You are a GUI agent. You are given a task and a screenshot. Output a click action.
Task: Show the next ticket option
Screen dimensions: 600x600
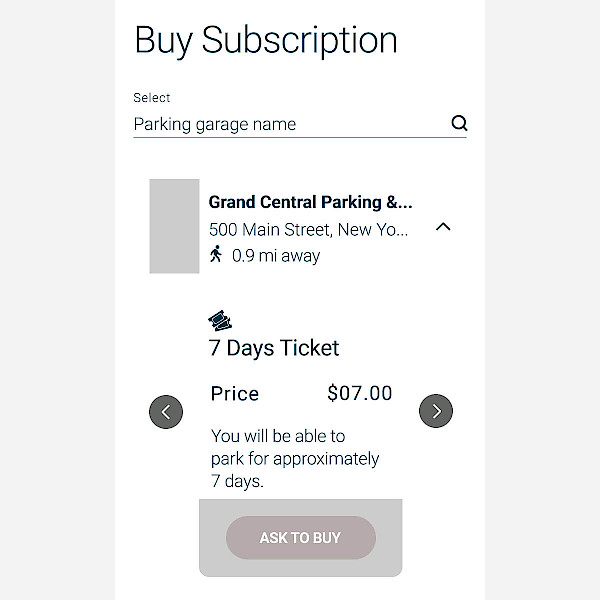click(x=436, y=411)
